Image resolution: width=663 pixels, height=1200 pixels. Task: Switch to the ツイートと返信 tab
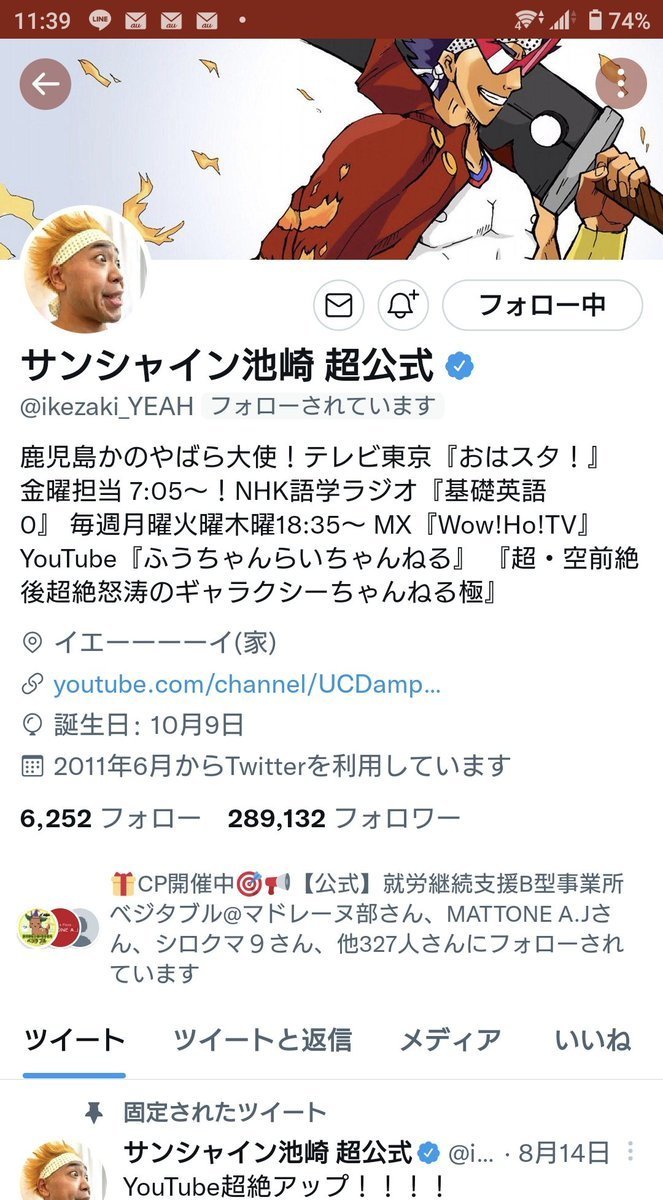262,1041
